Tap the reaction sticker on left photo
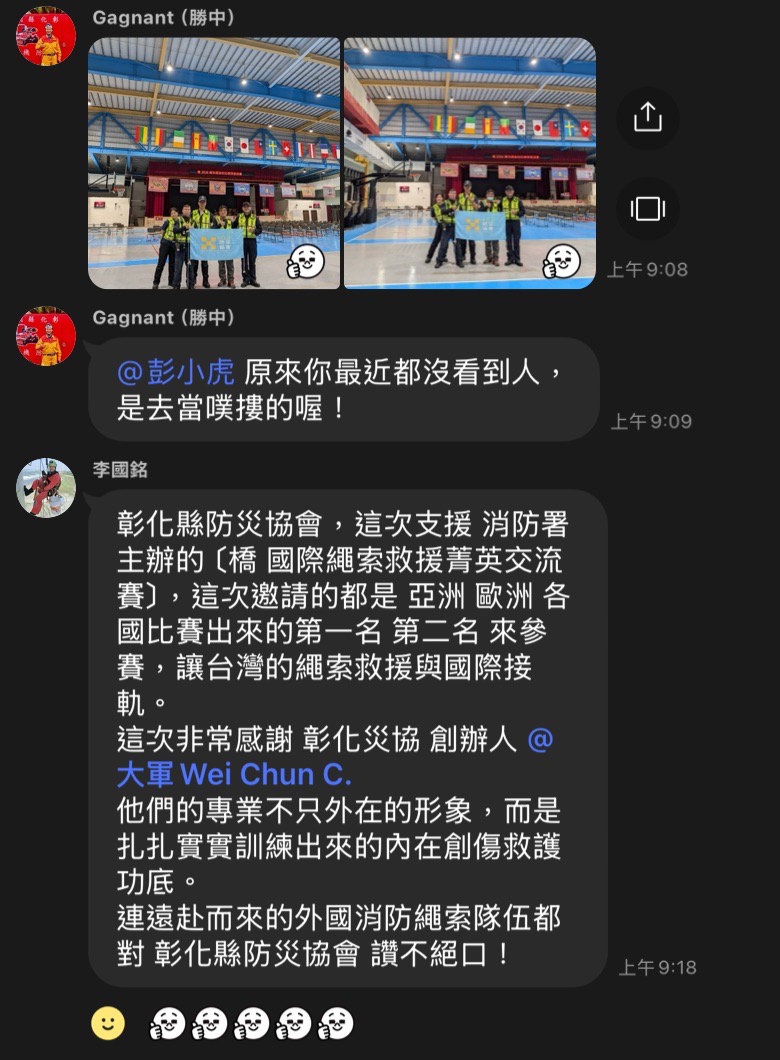This screenshot has width=780, height=1060. tap(305, 262)
